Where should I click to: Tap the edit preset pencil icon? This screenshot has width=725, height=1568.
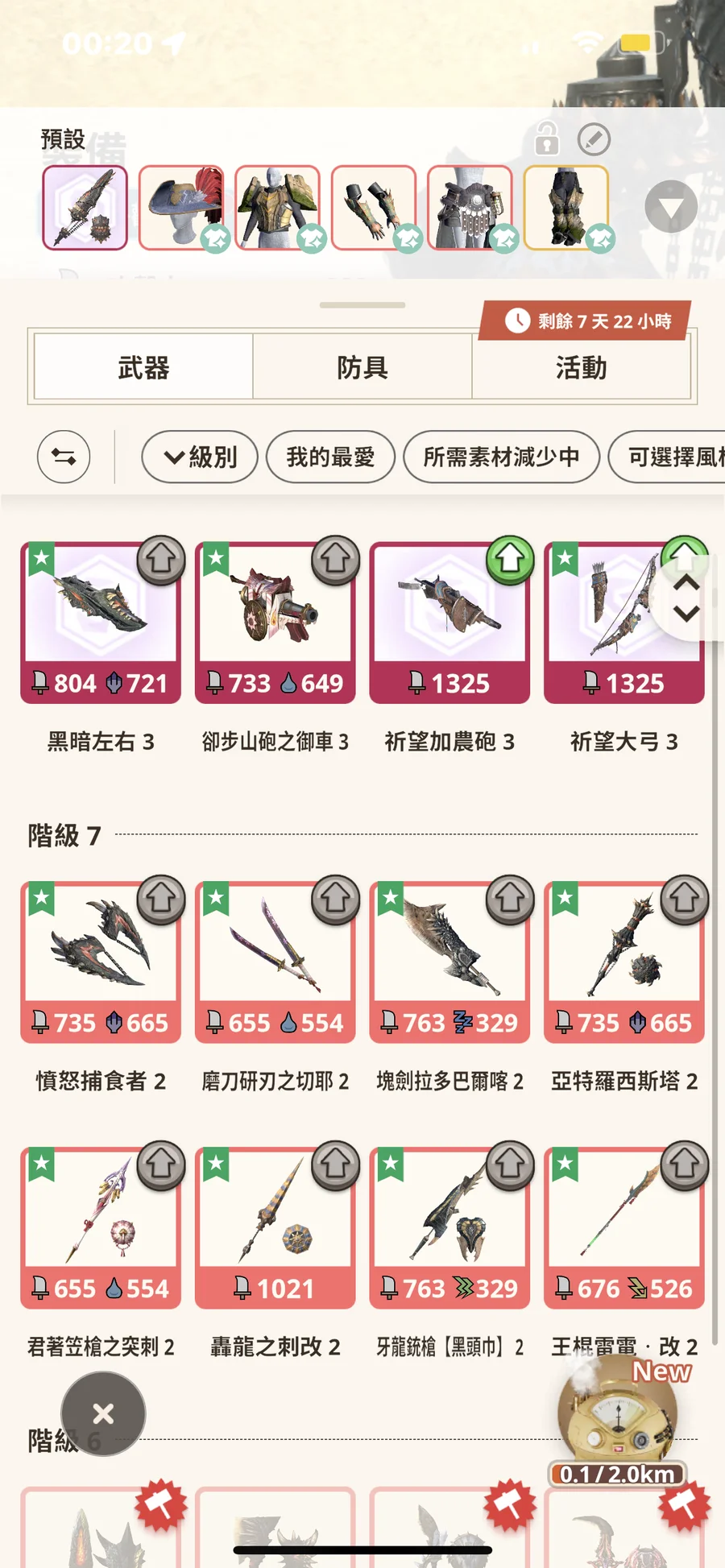594,139
